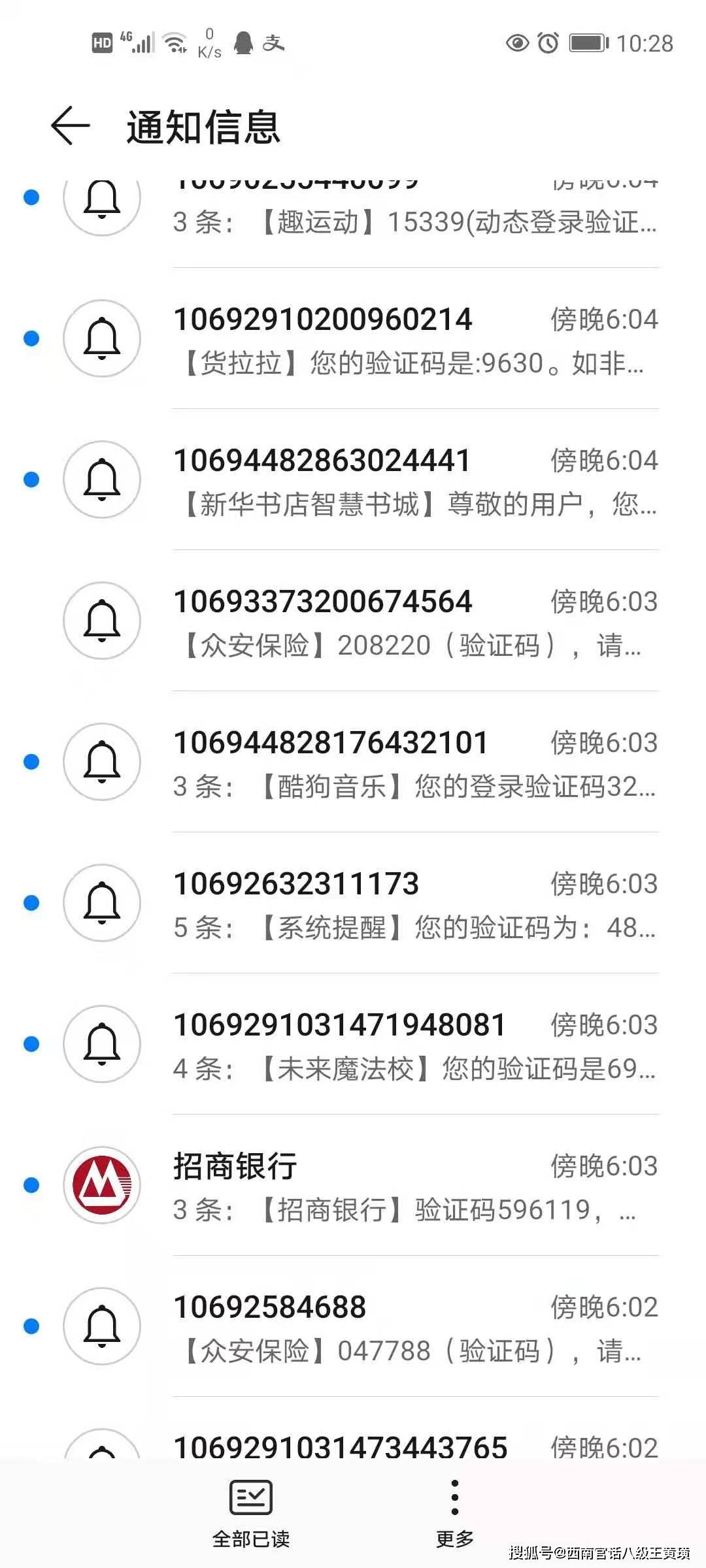Tap the bell icon beside 众安保险 208220 message
706x1568 pixels.
tap(101, 621)
